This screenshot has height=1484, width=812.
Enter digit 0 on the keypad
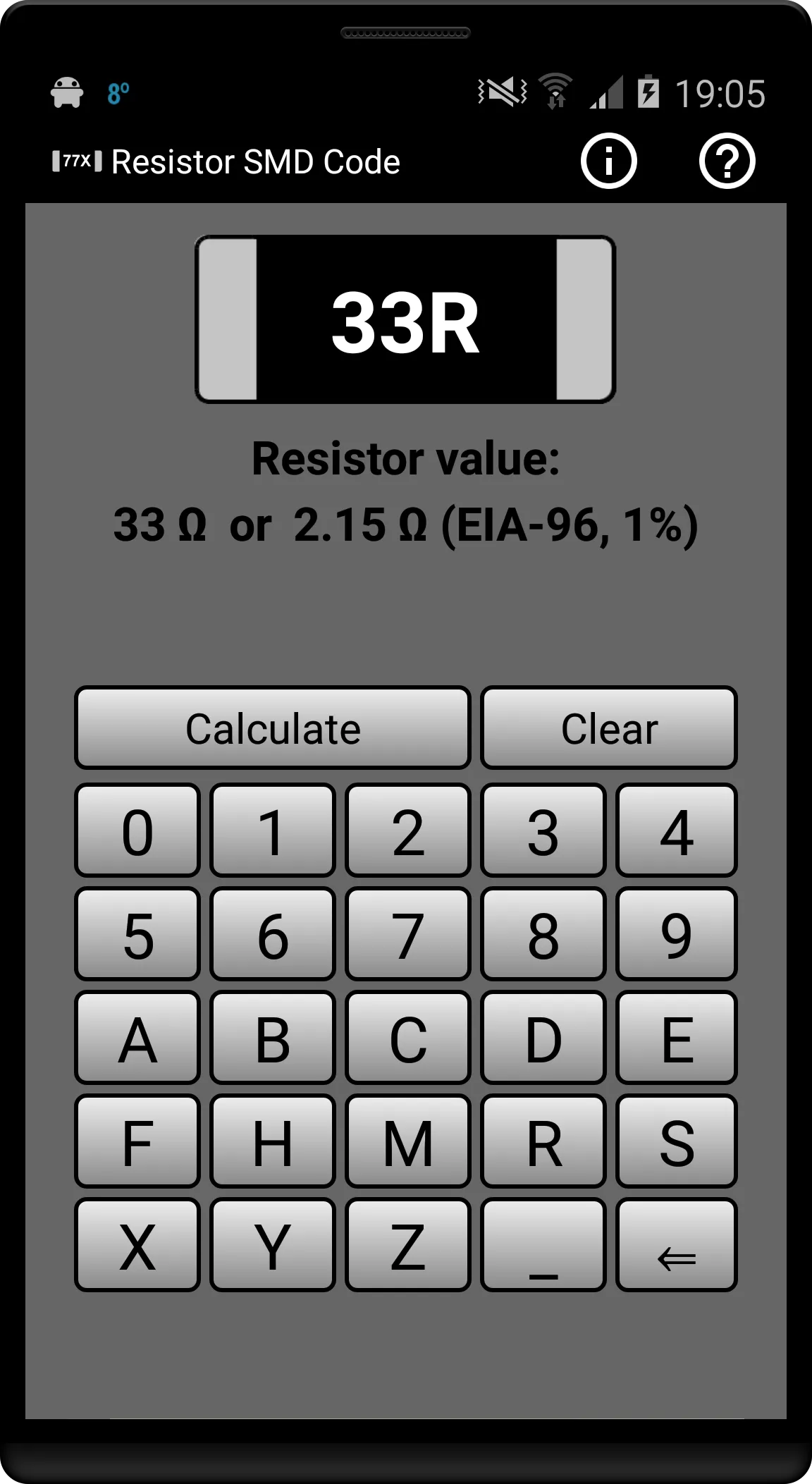click(137, 830)
